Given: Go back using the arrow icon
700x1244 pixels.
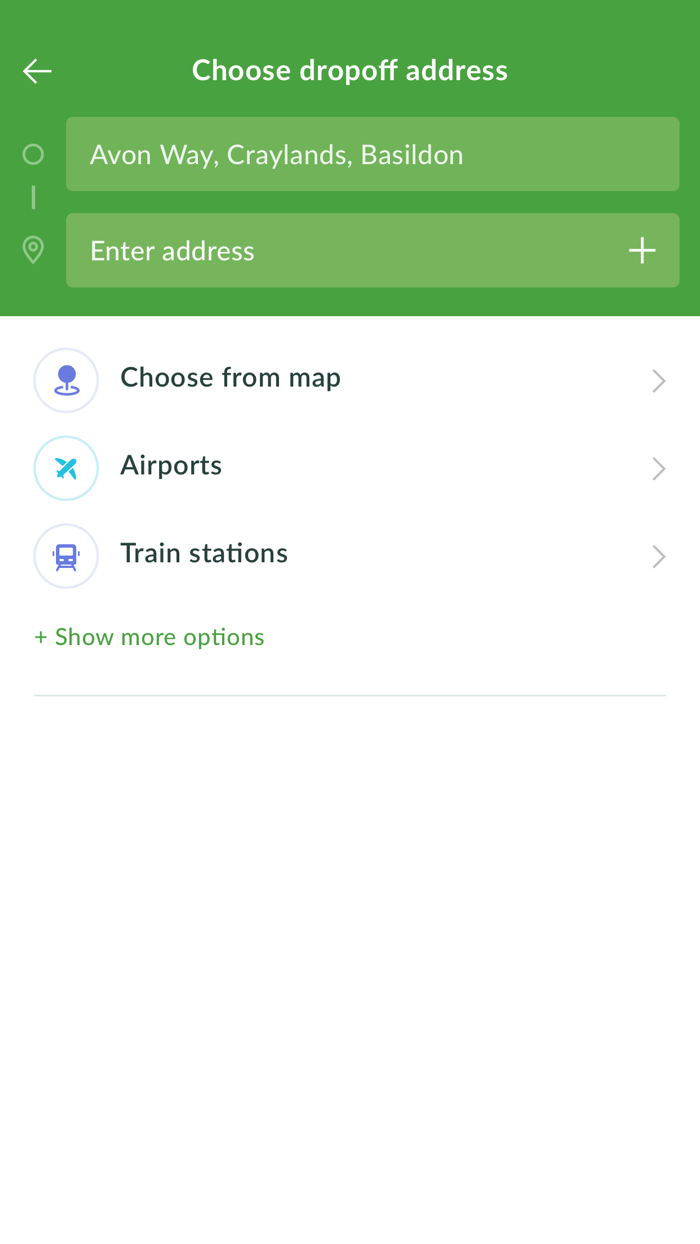Looking at the screenshot, I should (x=37, y=71).
